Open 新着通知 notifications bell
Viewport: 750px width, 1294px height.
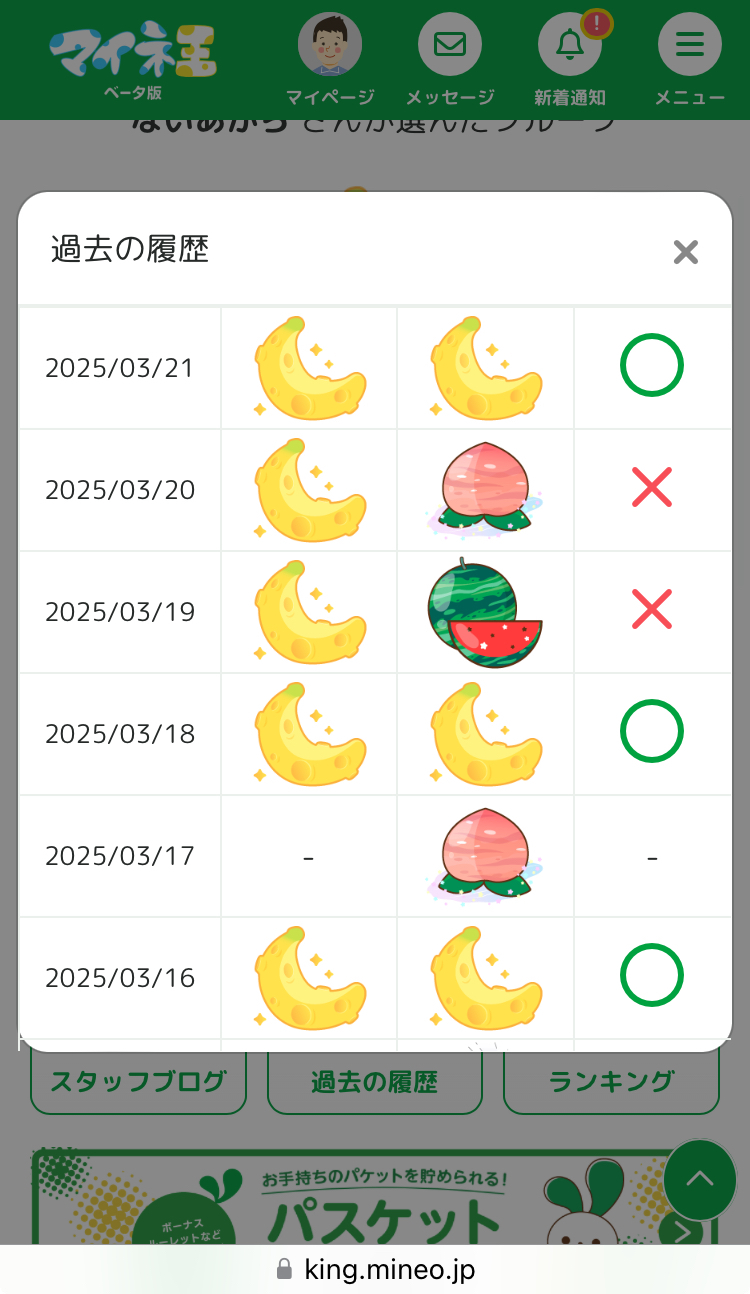(570, 46)
